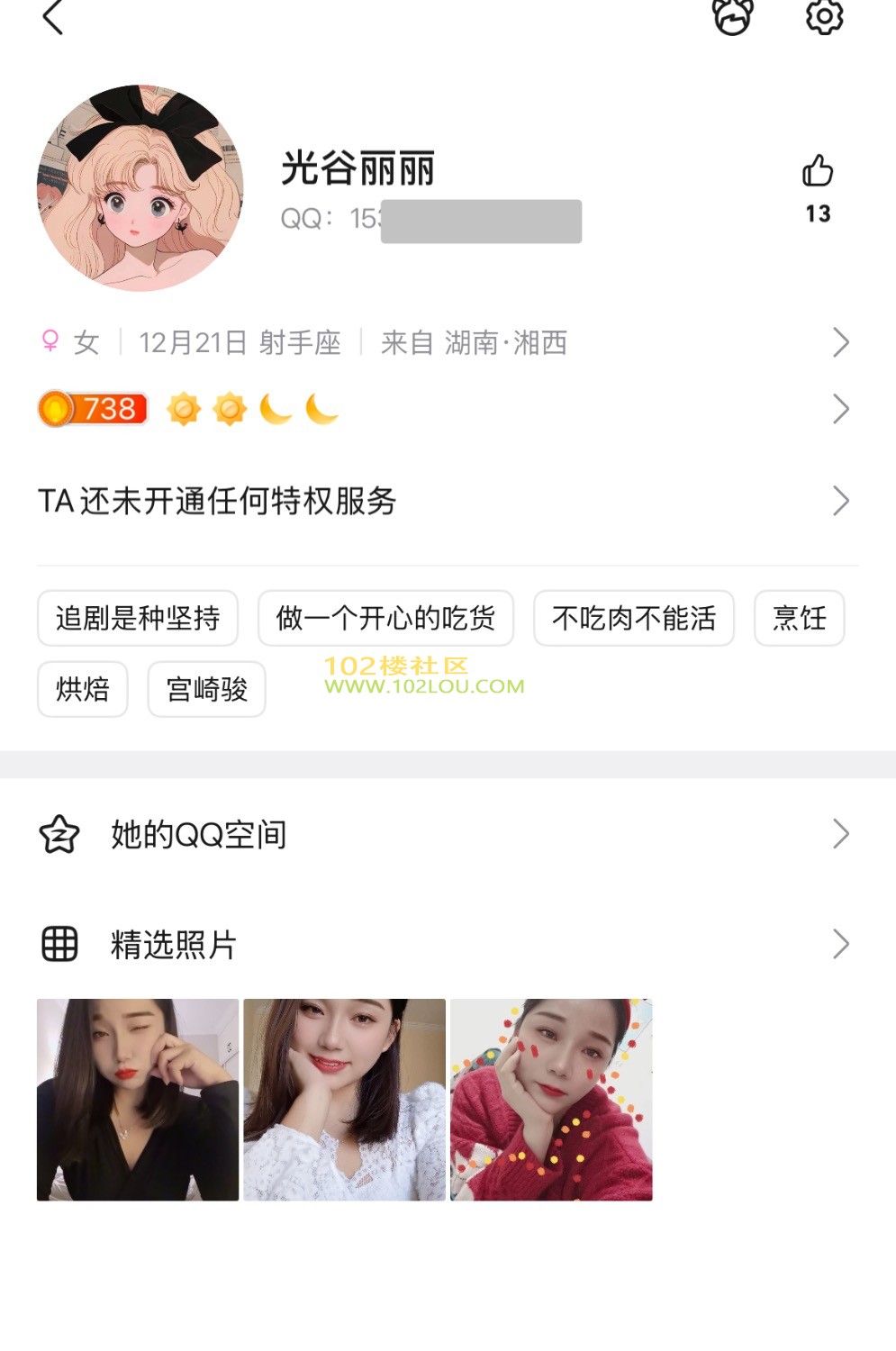This screenshot has width=896, height=1351.
Task: View the profile avatar picture
Action: [x=140, y=188]
